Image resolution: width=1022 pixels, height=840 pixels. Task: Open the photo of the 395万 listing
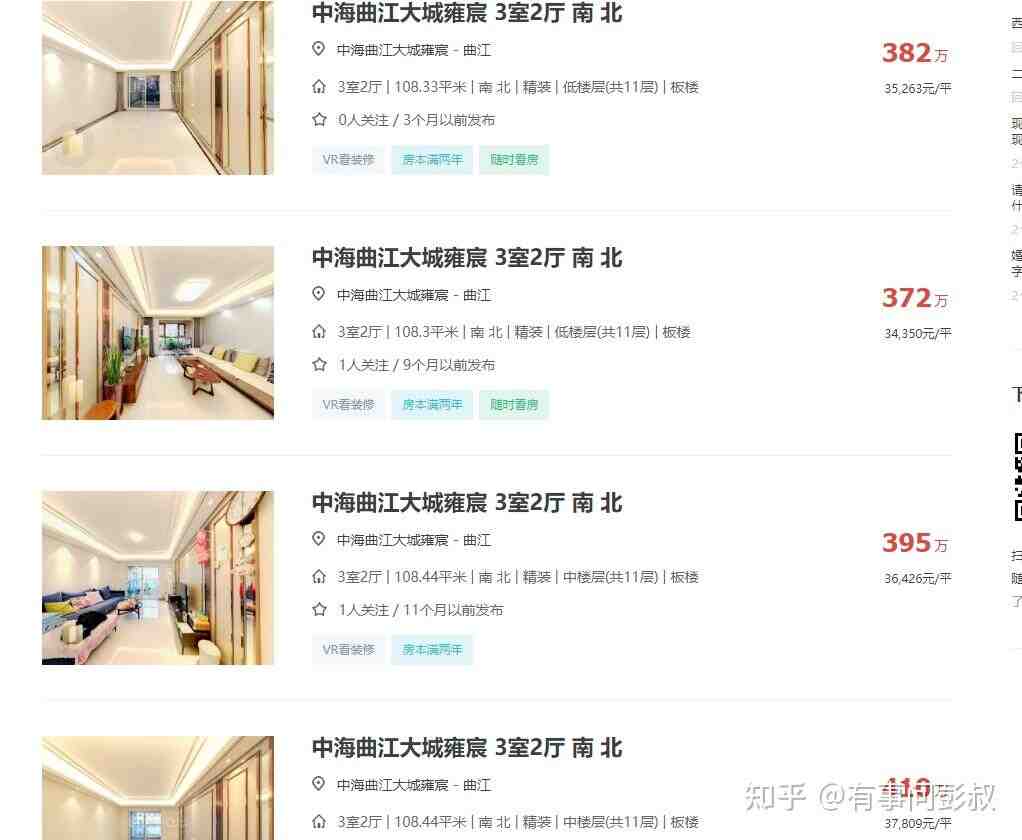tap(157, 577)
